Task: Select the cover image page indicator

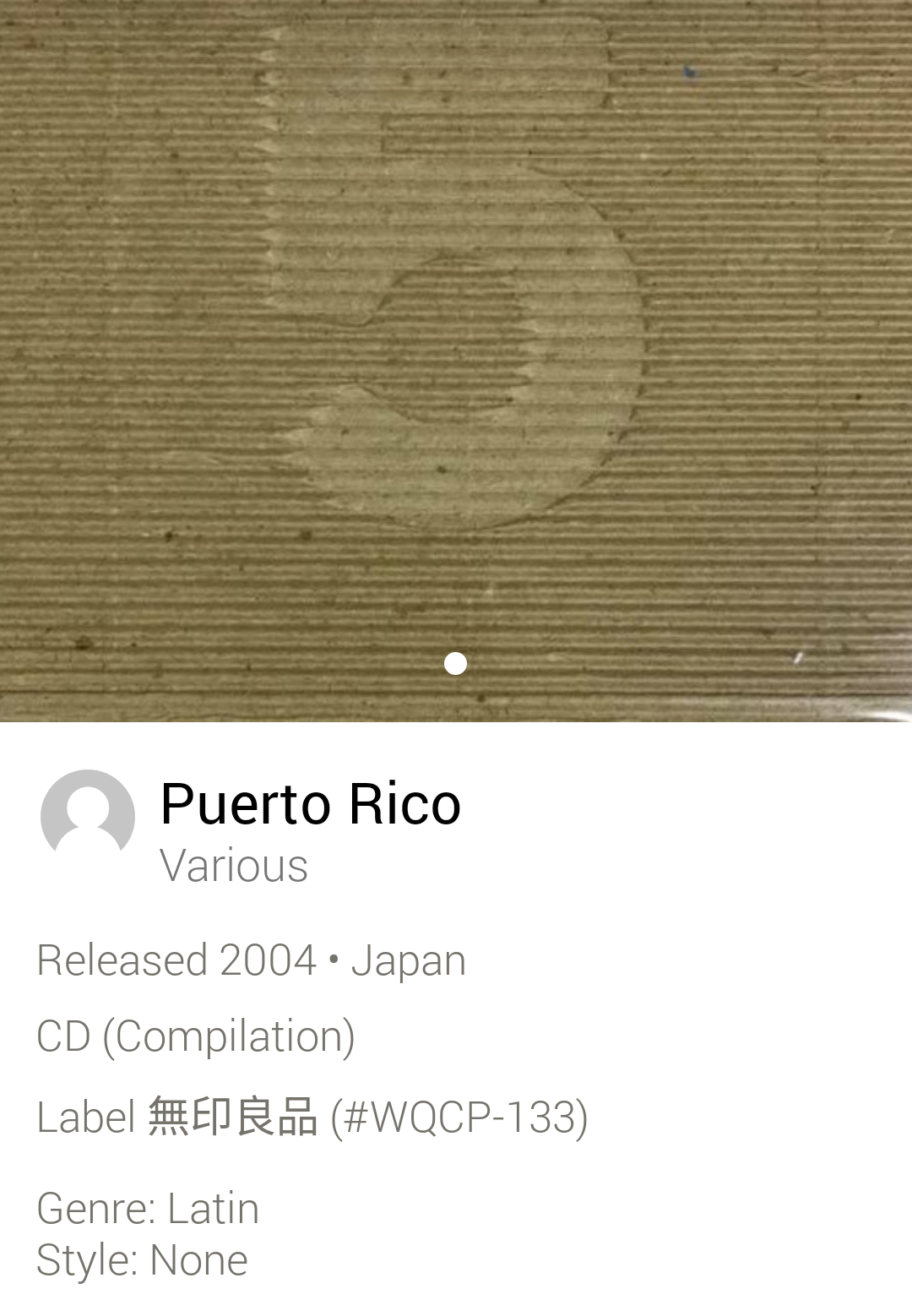Action: click(456, 664)
